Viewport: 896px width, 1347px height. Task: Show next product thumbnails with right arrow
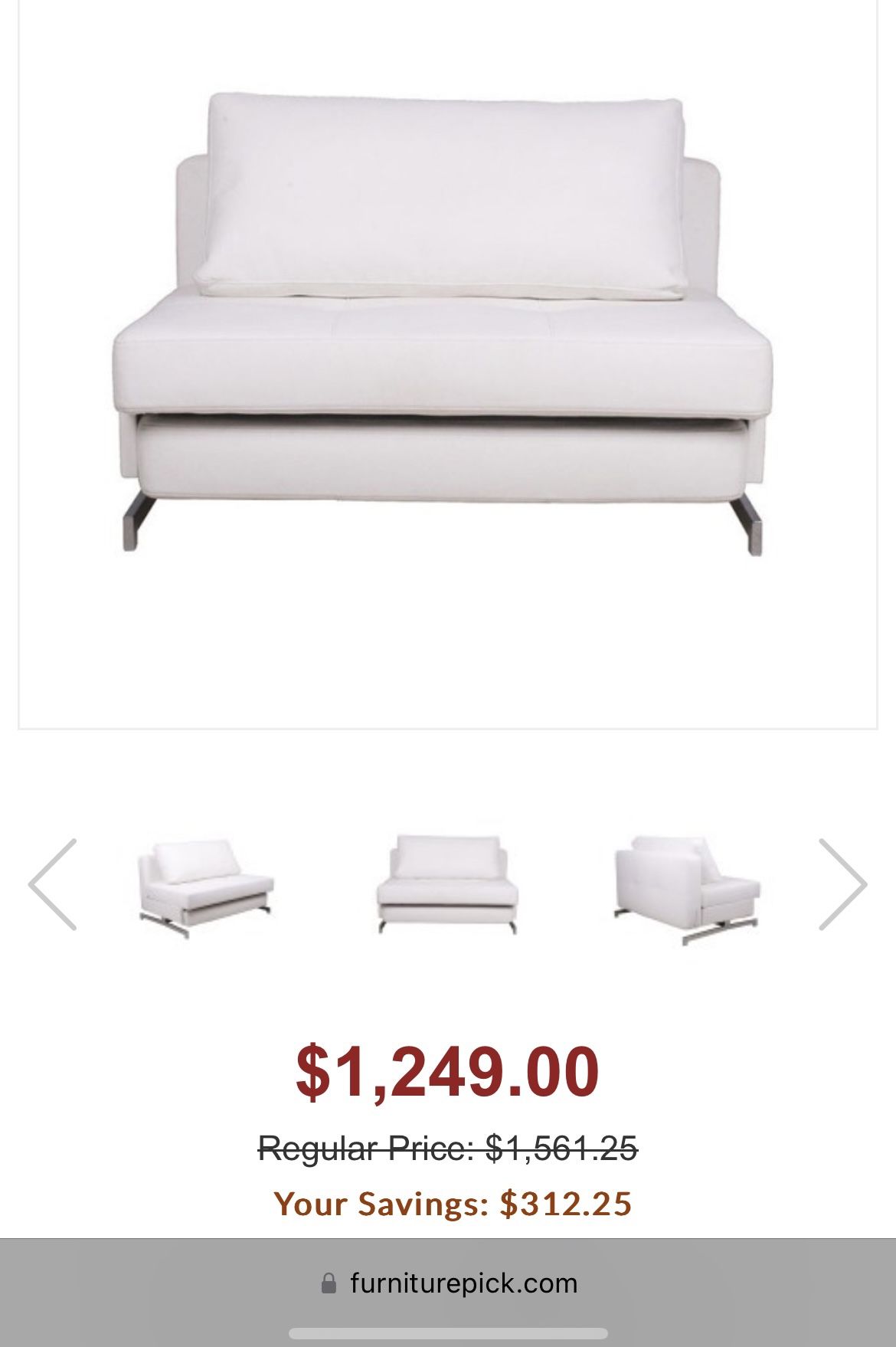(x=842, y=884)
